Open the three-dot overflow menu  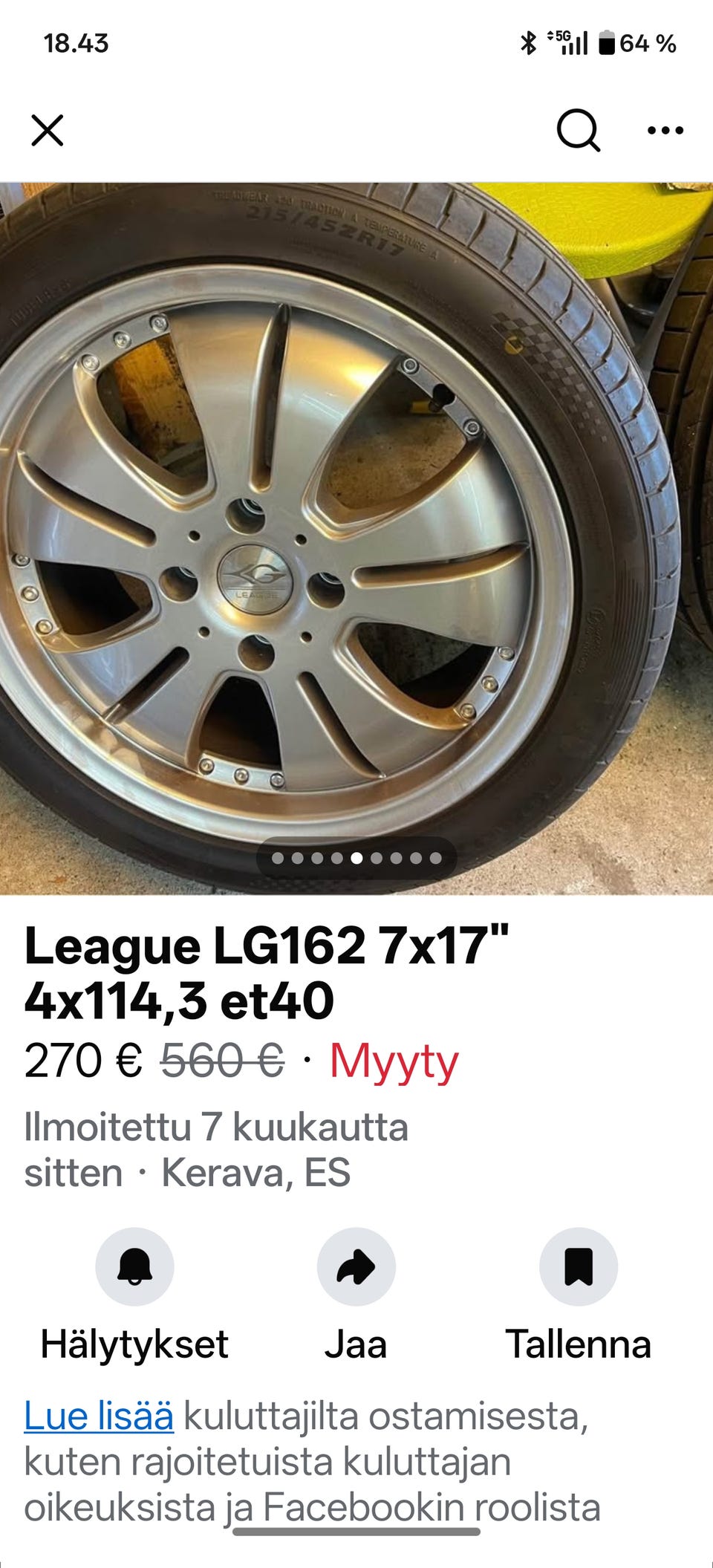coord(665,131)
